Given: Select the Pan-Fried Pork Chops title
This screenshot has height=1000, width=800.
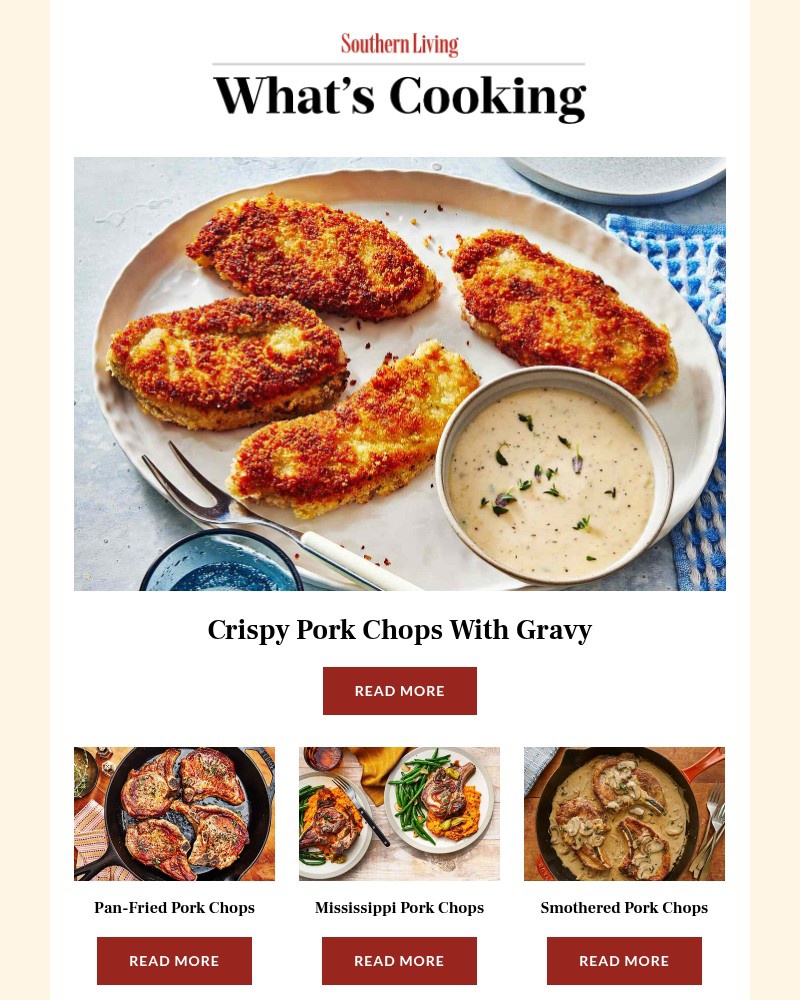Looking at the screenshot, I should (174, 908).
